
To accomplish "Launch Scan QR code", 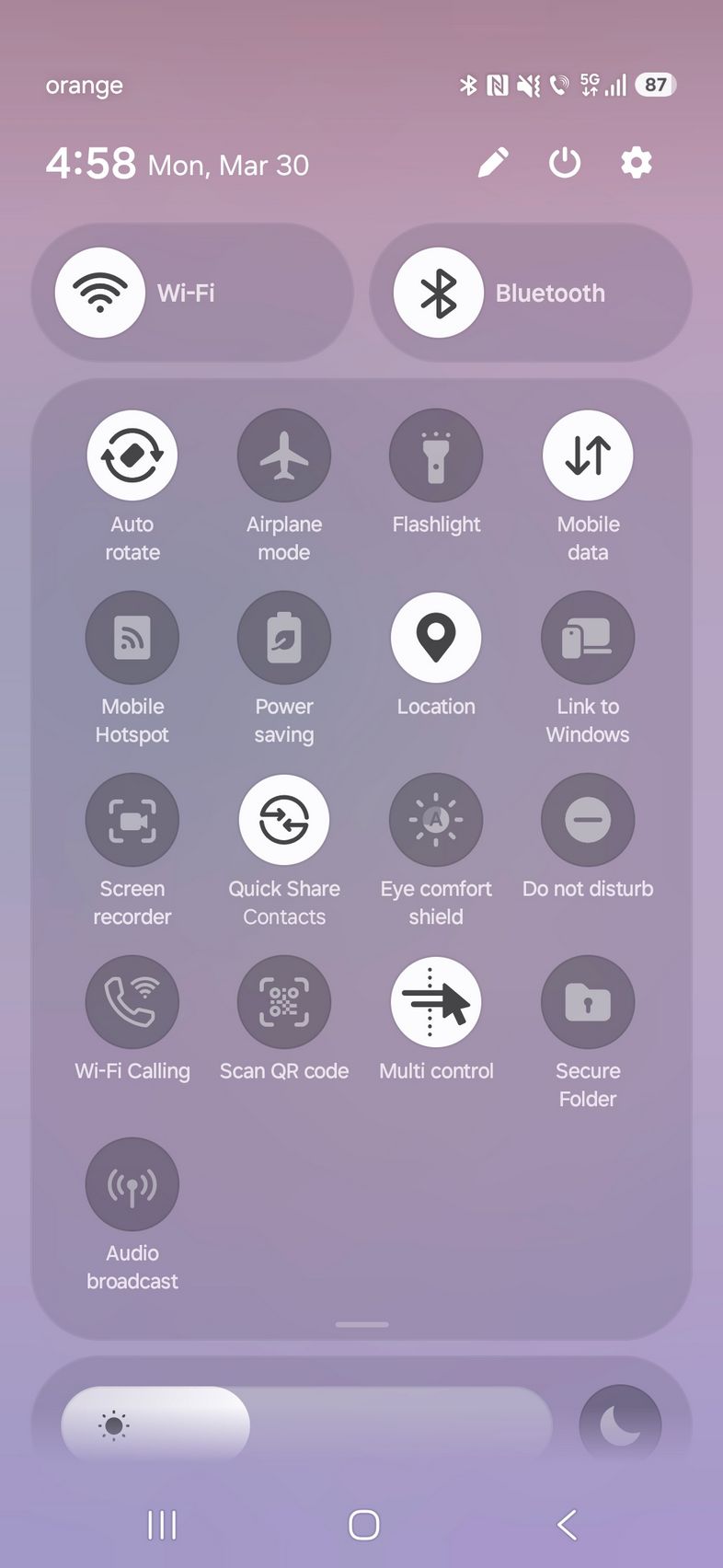I will (x=284, y=1002).
